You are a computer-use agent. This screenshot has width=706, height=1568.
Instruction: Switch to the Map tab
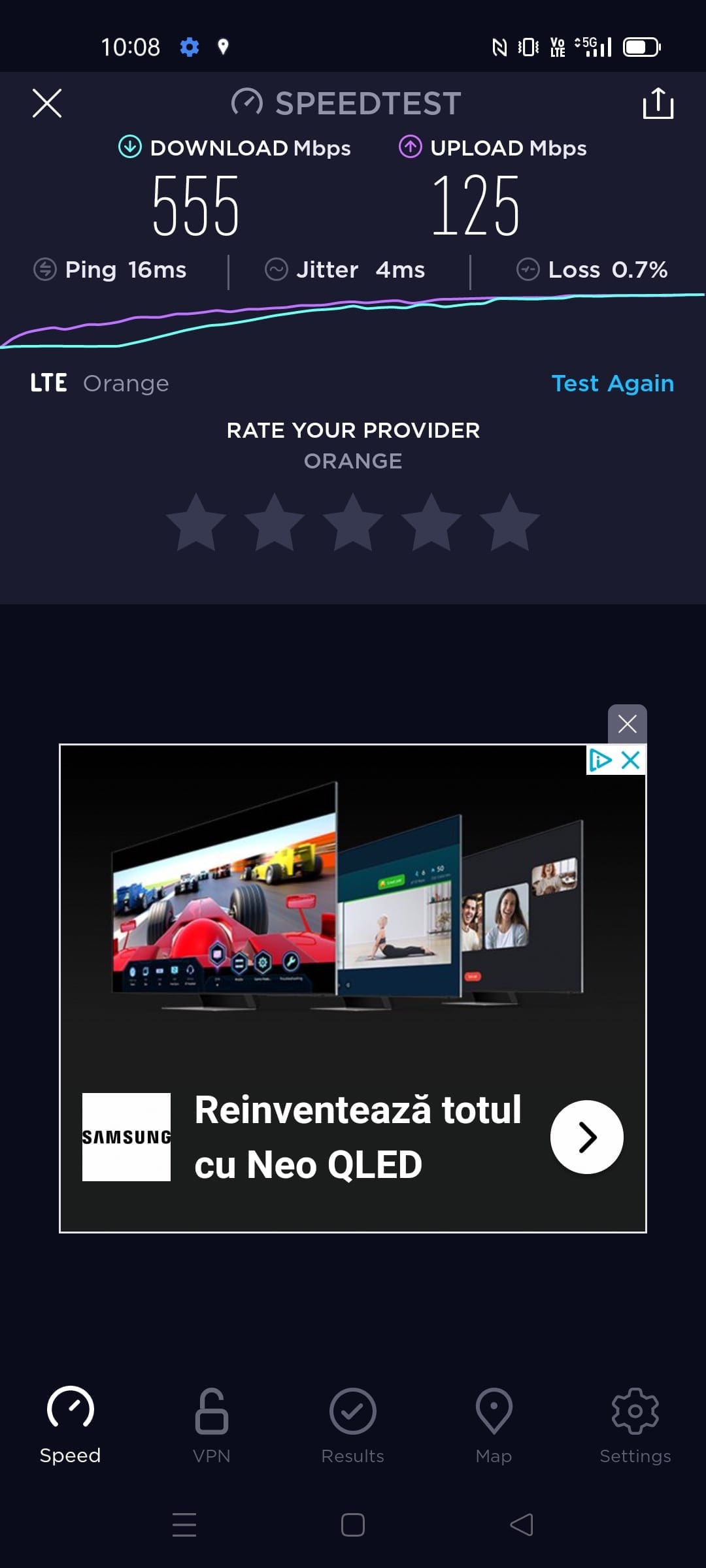pyautogui.click(x=494, y=1426)
